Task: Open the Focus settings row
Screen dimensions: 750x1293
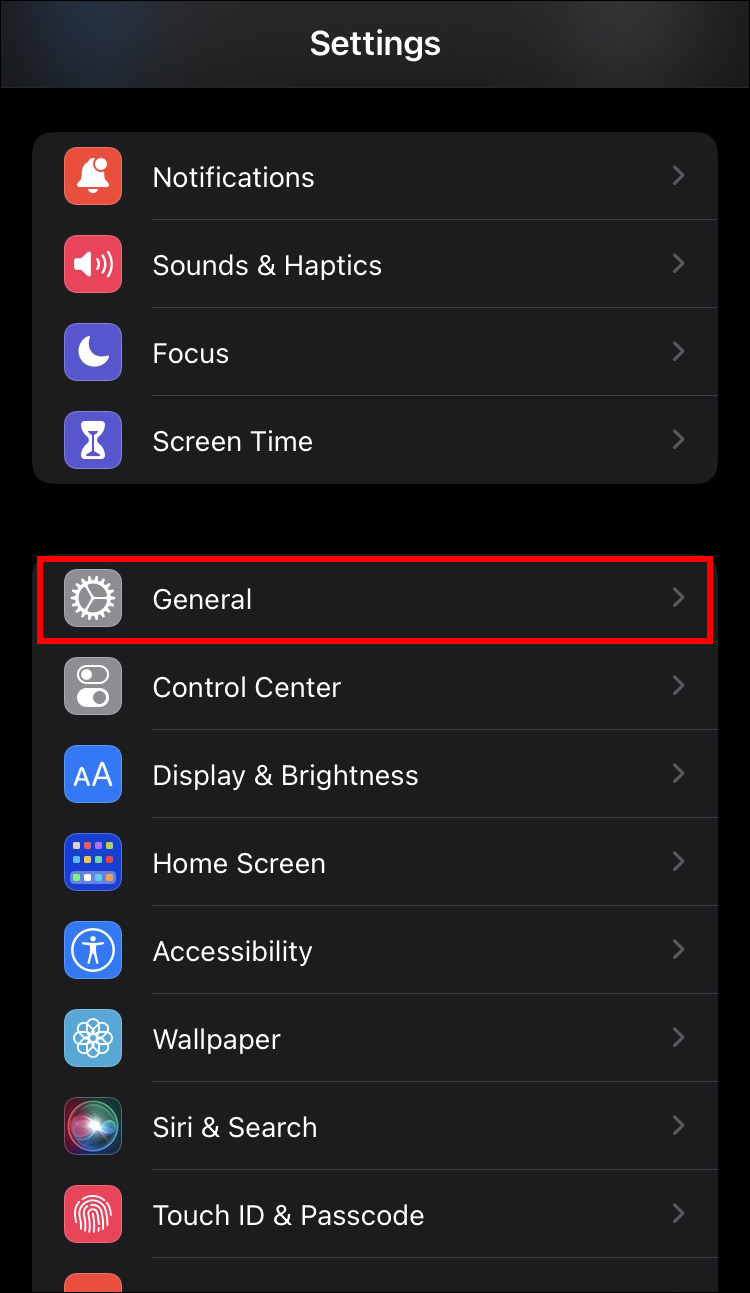Action: click(375, 353)
